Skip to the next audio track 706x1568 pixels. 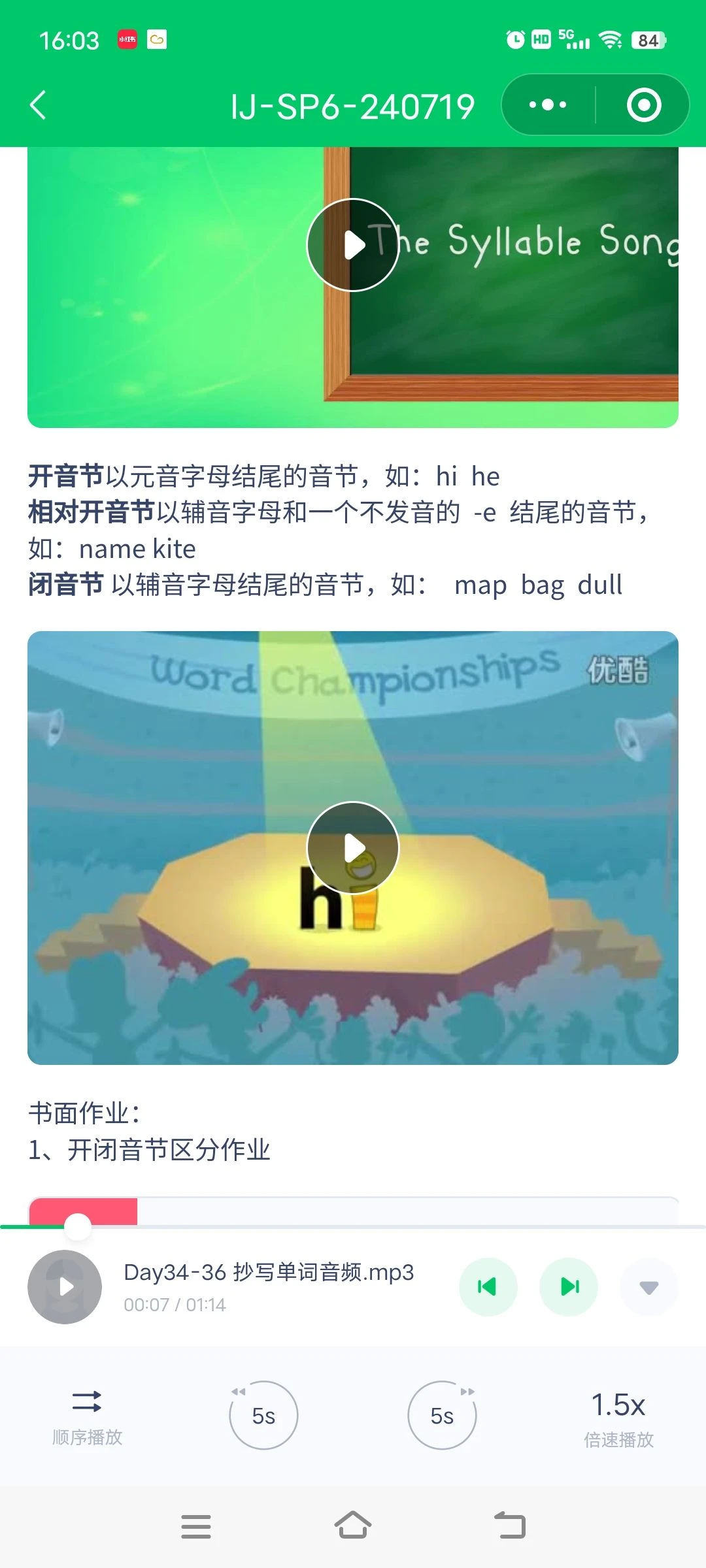[569, 1287]
